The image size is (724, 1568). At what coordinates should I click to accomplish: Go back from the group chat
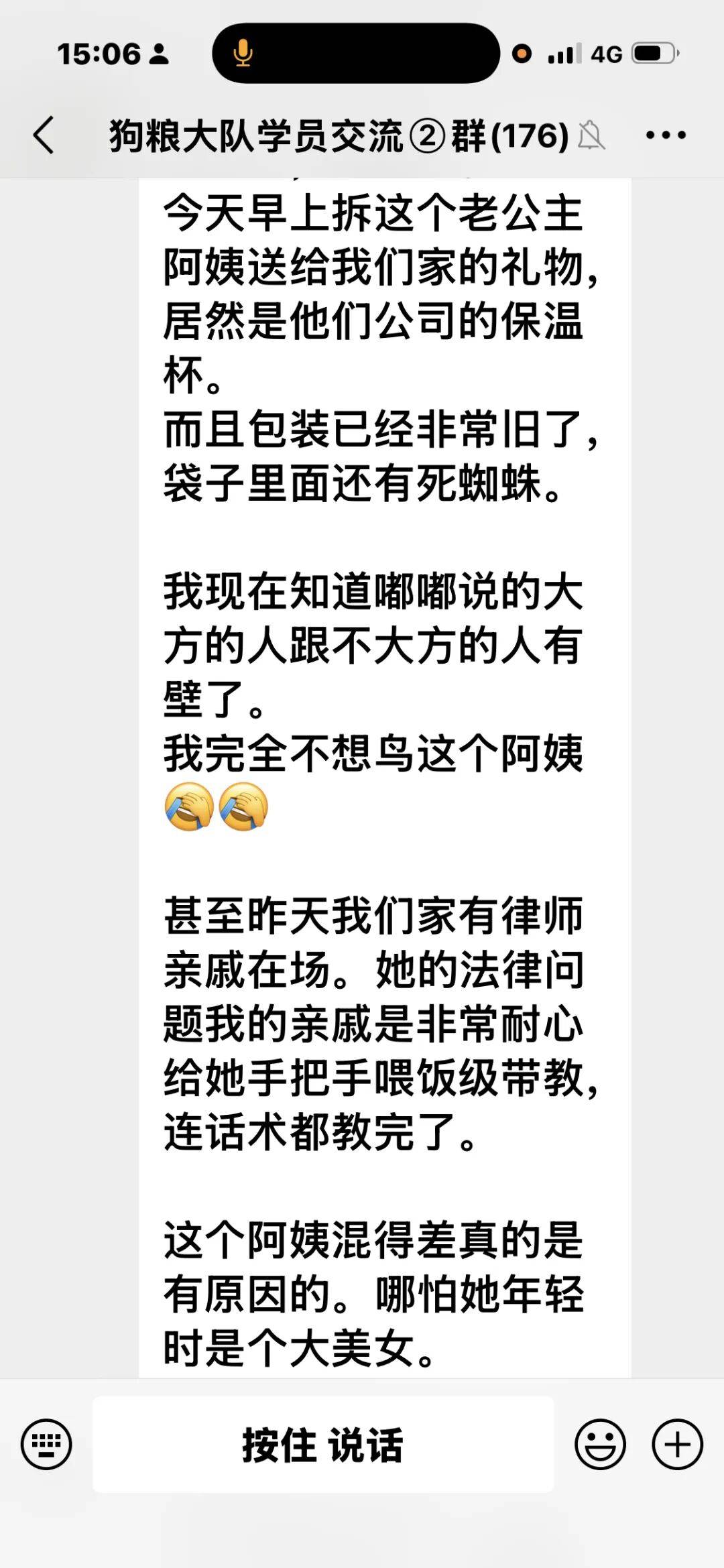(x=44, y=135)
